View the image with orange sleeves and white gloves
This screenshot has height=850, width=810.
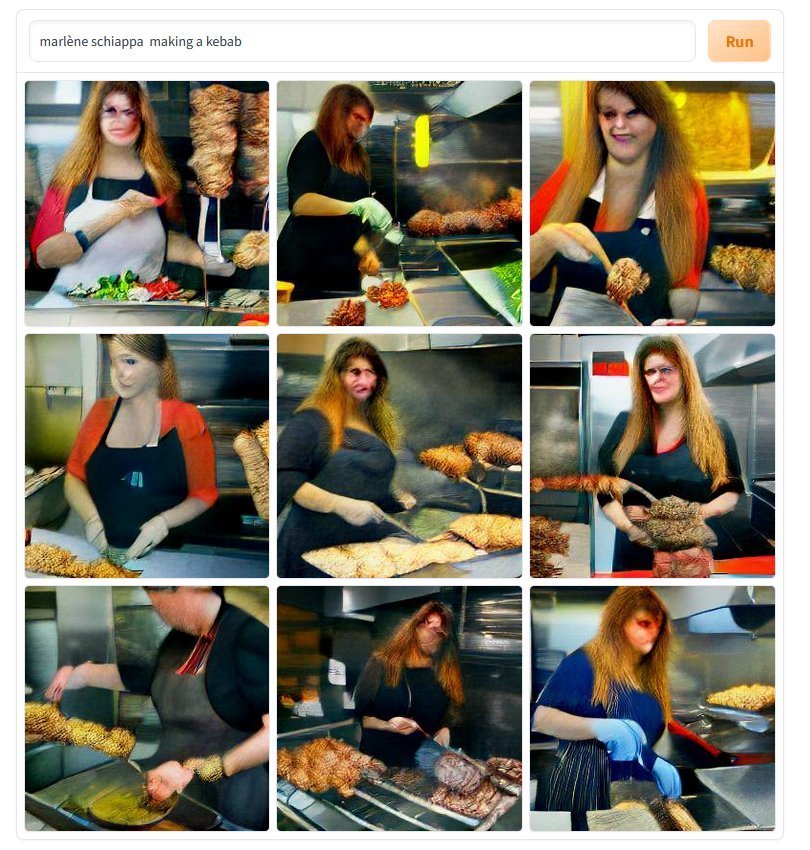click(x=147, y=456)
